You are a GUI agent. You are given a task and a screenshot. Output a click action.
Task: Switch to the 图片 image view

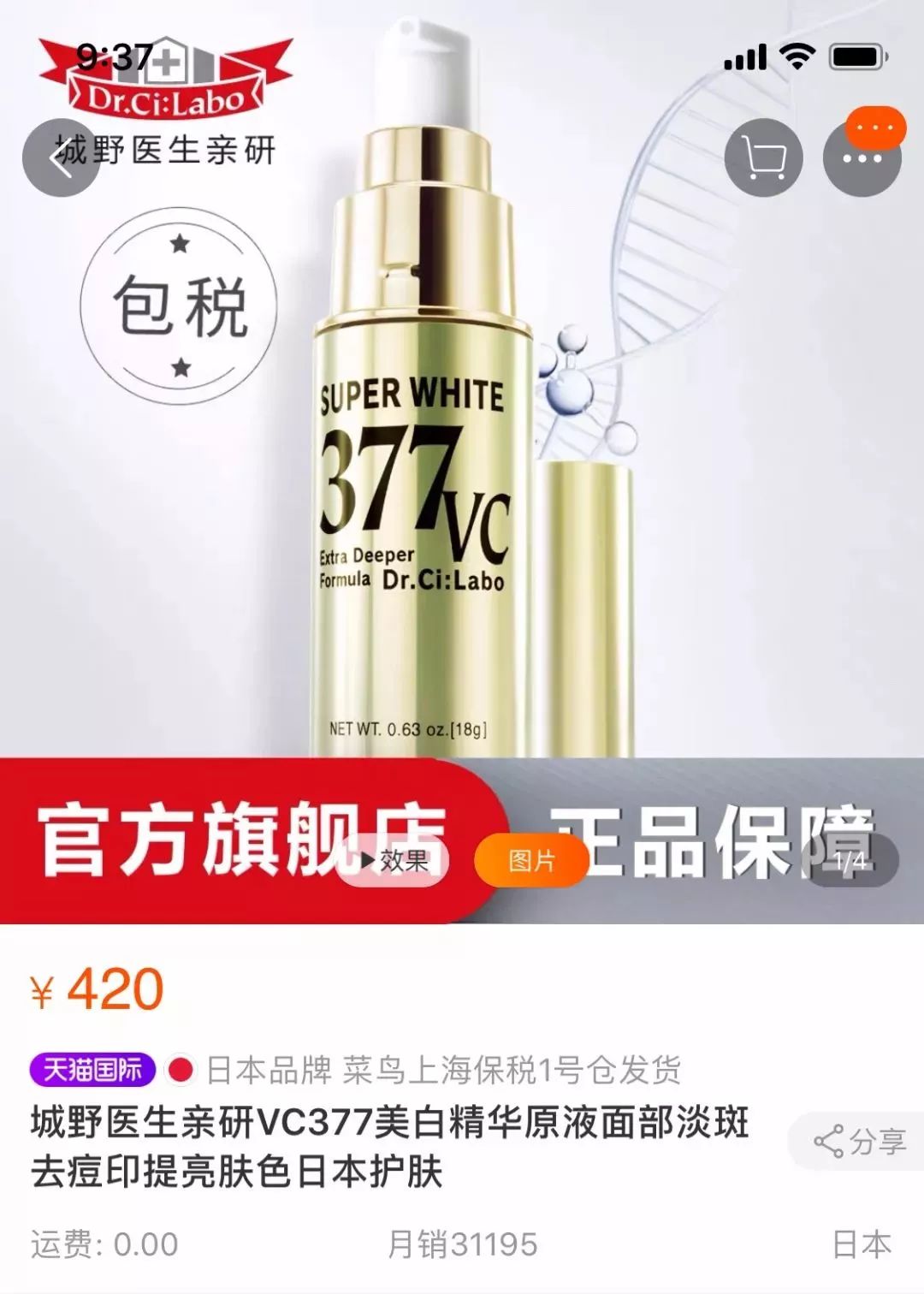tap(531, 860)
